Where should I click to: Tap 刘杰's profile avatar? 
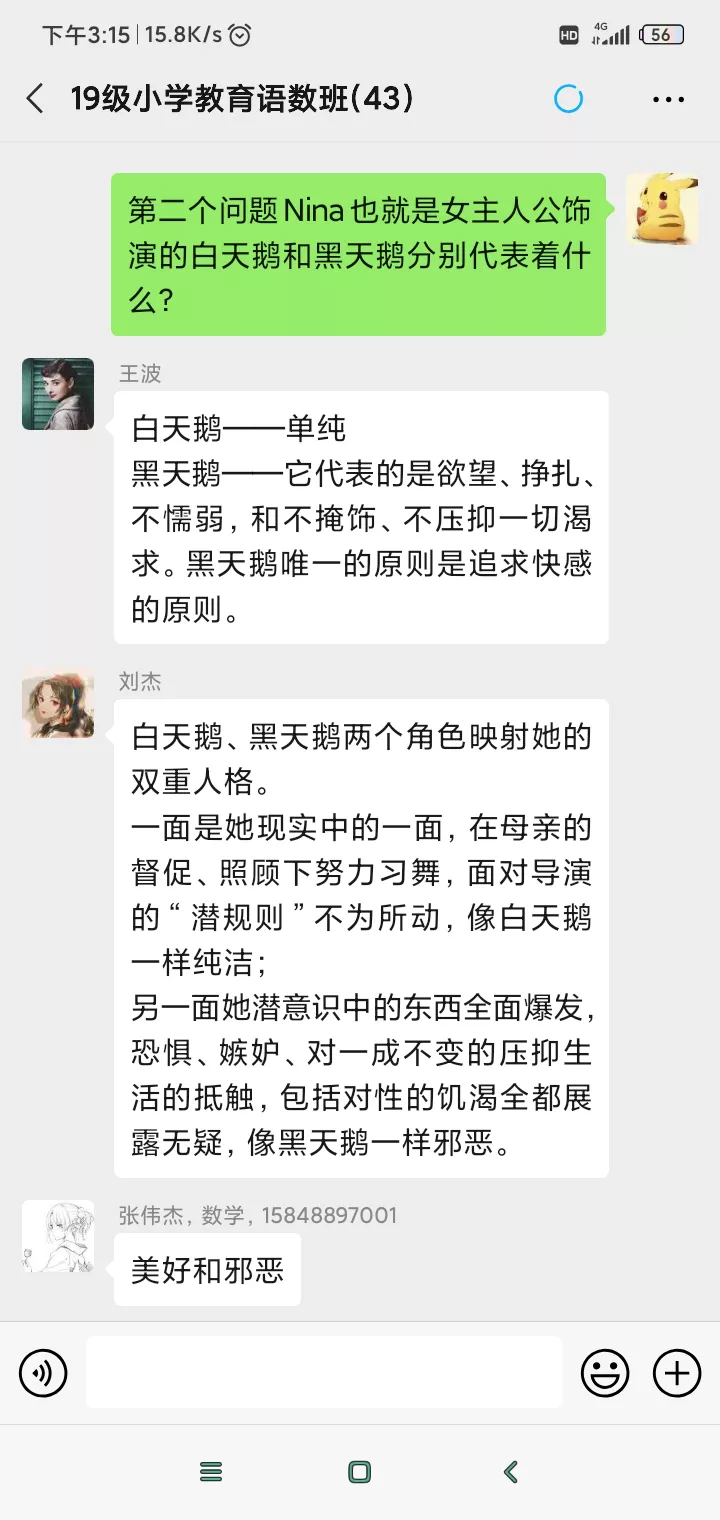click(x=58, y=703)
